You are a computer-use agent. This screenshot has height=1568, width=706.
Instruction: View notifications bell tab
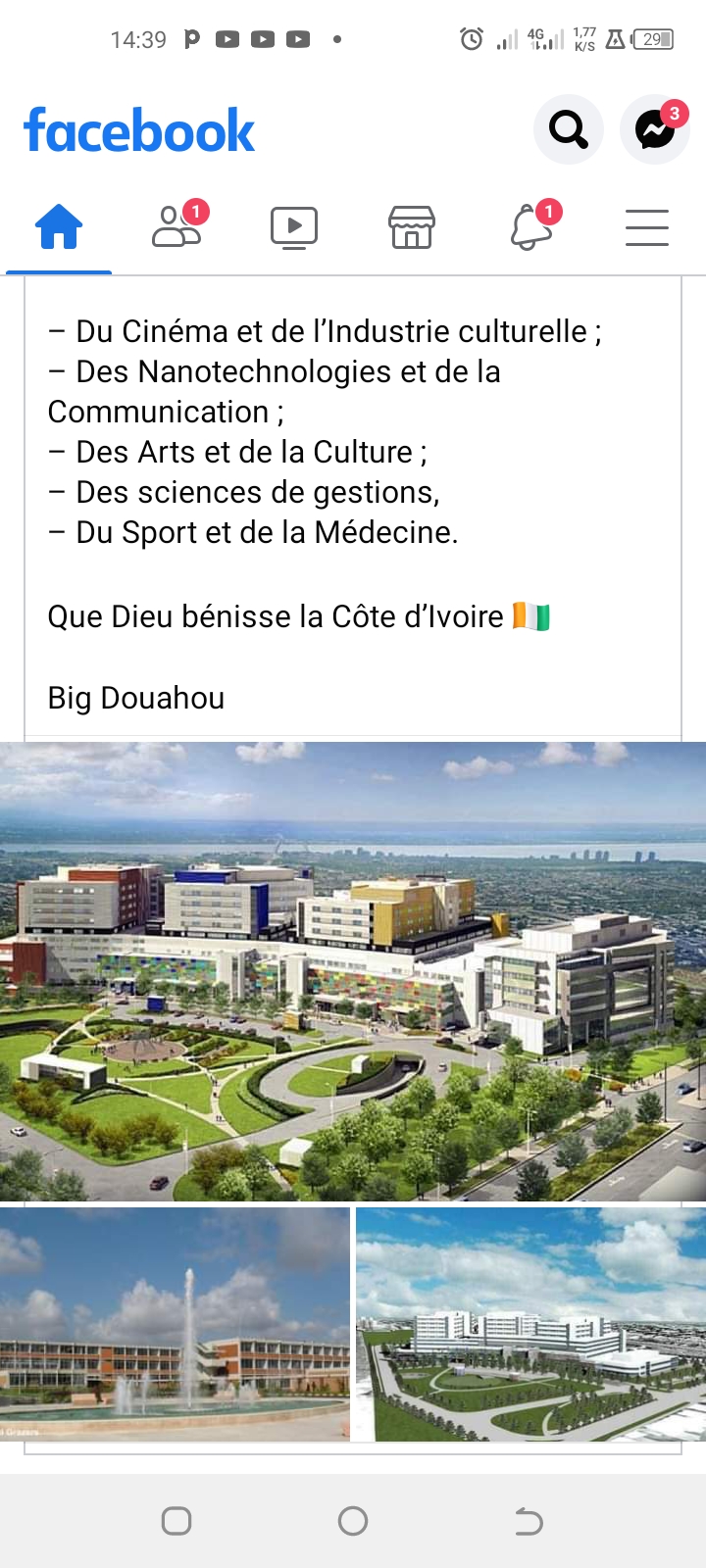[531, 226]
